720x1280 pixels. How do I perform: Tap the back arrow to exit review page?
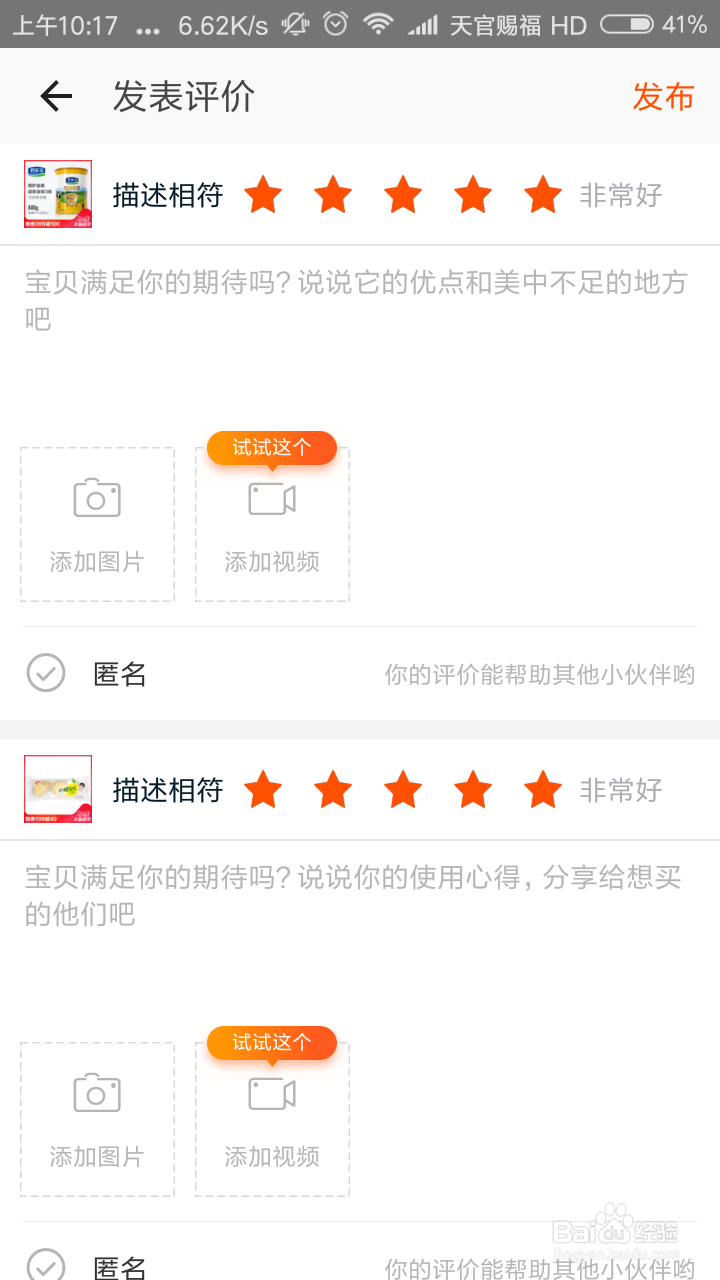pos(56,97)
